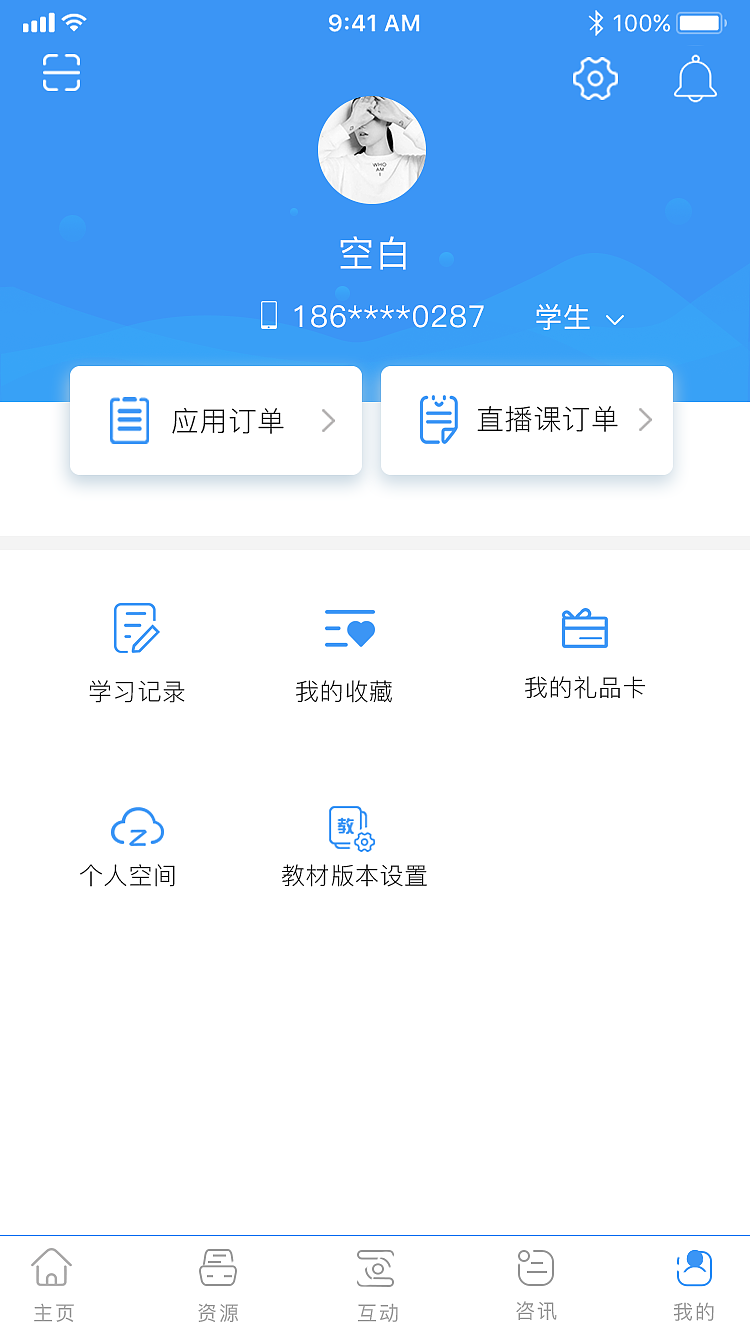Expand the 应用订单 card arrow
The height and width of the screenshot is (1334, 750).
329,421
